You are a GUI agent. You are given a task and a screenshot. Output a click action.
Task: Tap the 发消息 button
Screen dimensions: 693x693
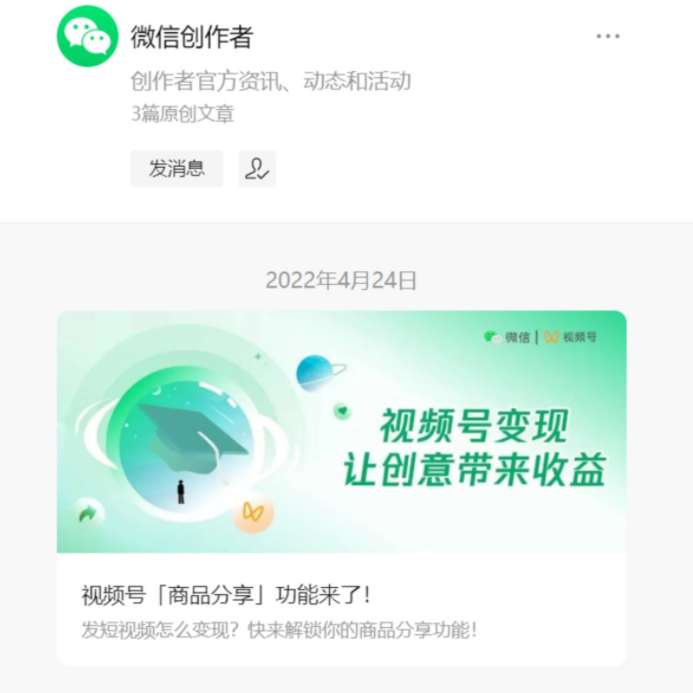pyautogui.click(x=176, y=169)
